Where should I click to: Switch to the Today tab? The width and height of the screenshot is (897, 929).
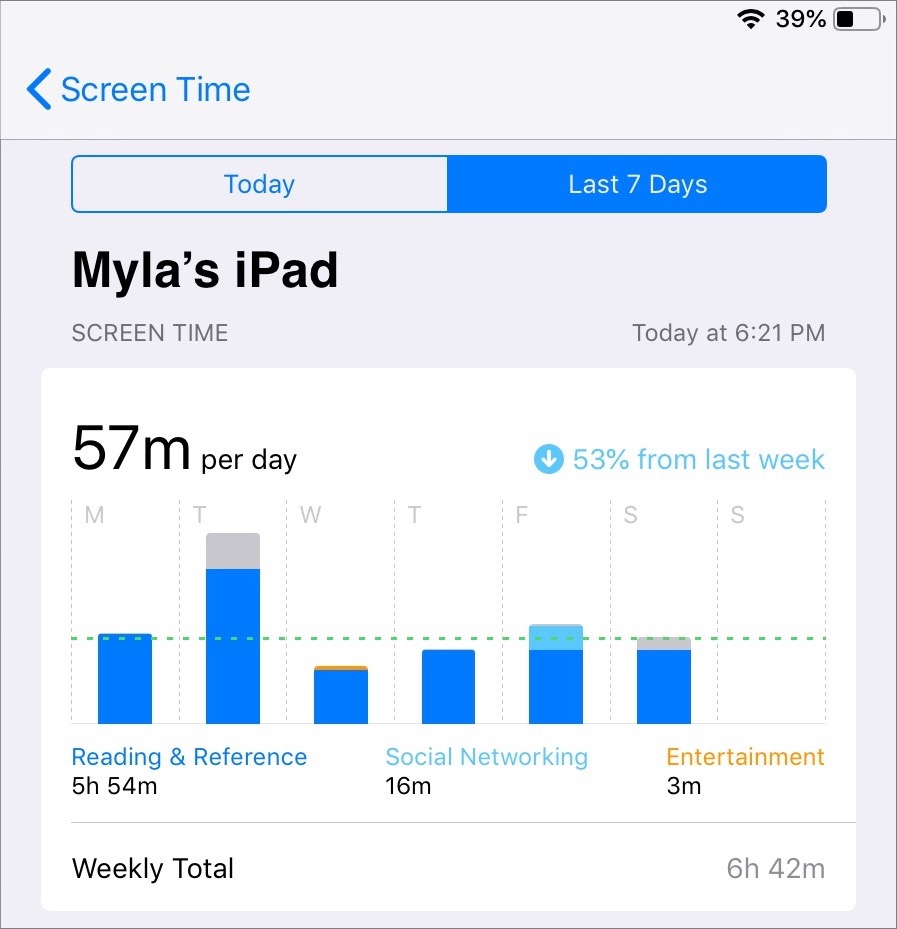tap(259, 184)
